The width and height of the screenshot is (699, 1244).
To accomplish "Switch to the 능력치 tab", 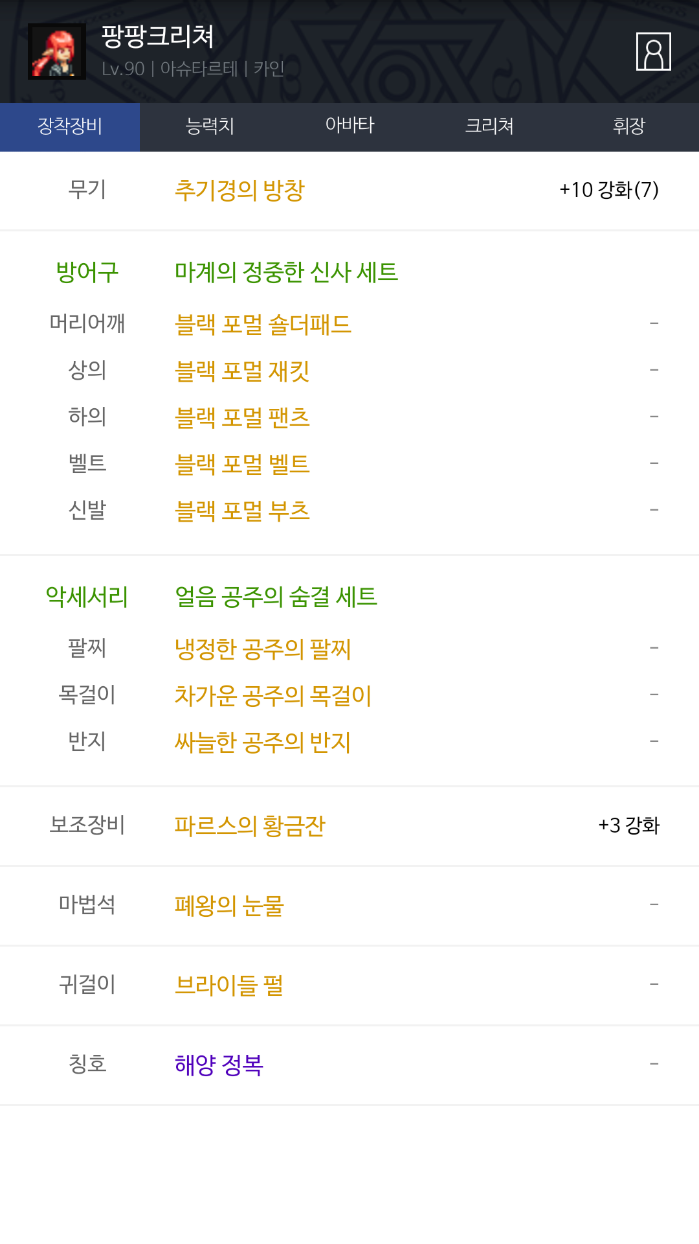I will [x=210, y=126].
